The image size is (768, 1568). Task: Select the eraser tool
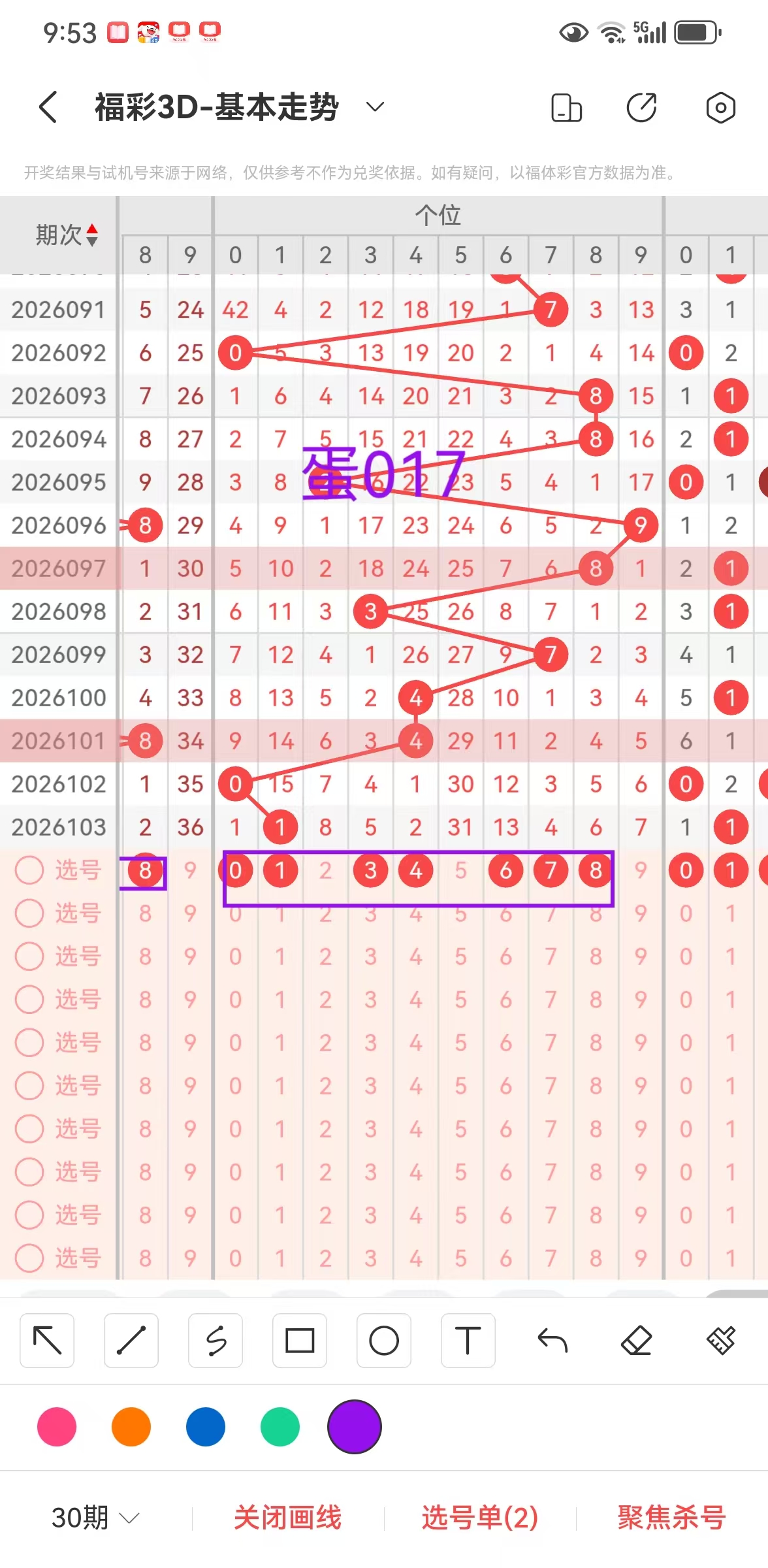[636, 1341]
